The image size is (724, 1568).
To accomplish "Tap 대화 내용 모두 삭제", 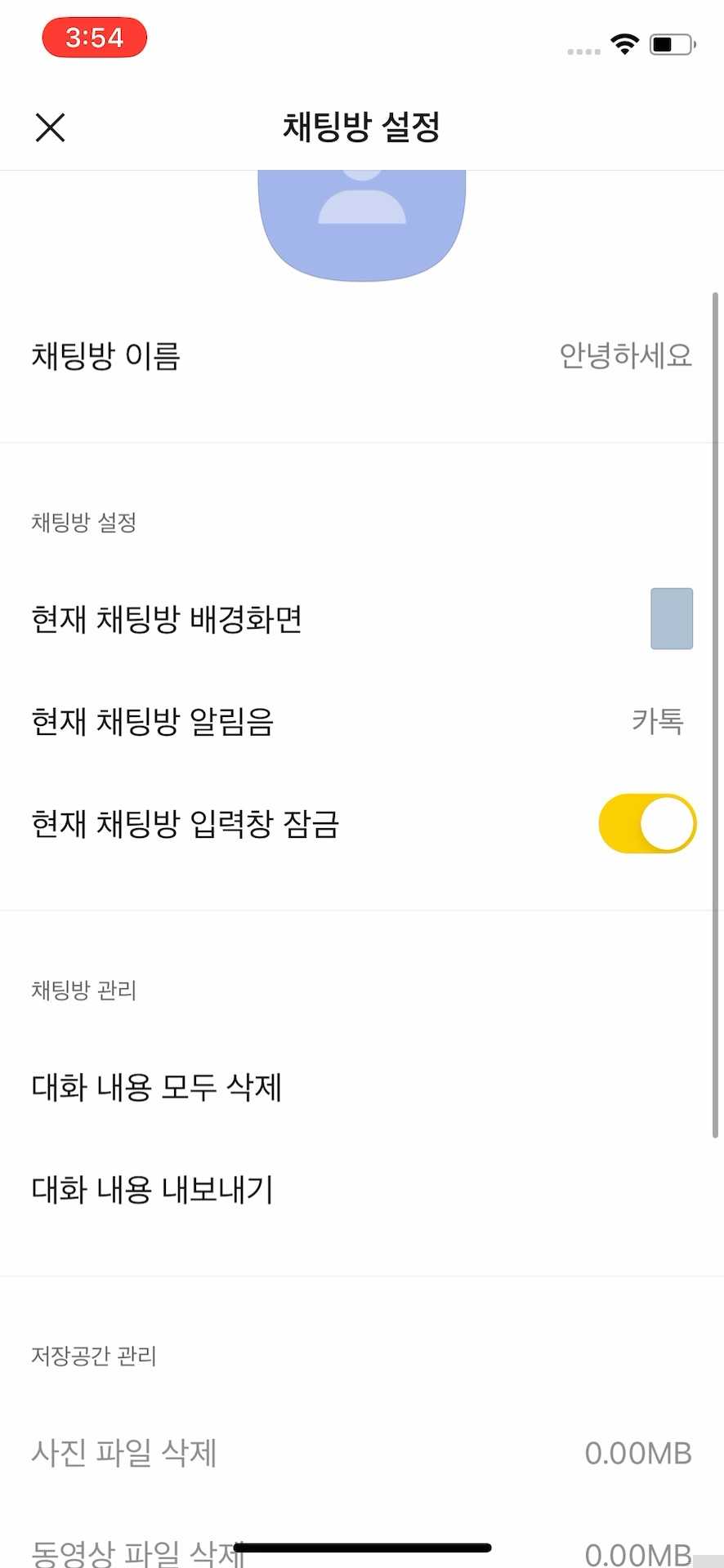I will point(156,1087).
